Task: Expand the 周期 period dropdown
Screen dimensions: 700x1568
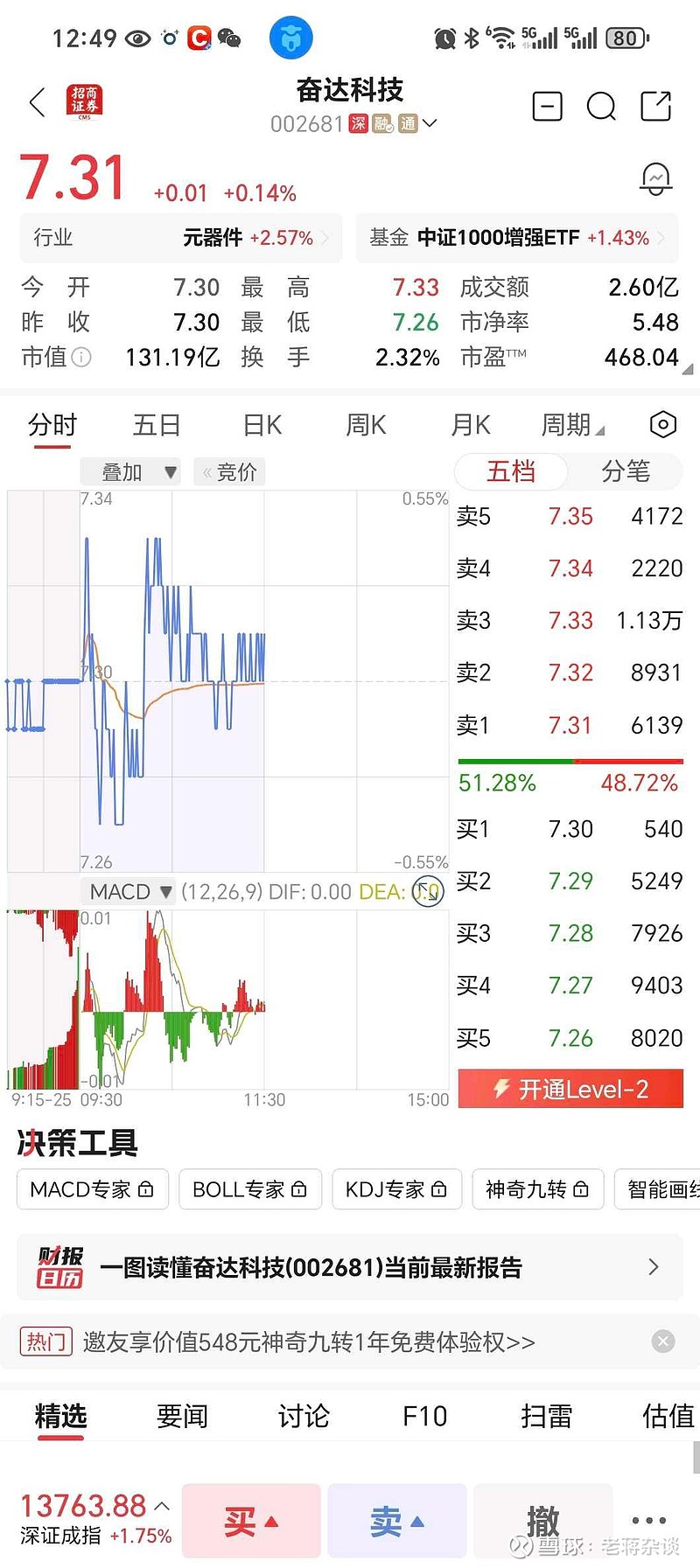Action: point(571,425)
